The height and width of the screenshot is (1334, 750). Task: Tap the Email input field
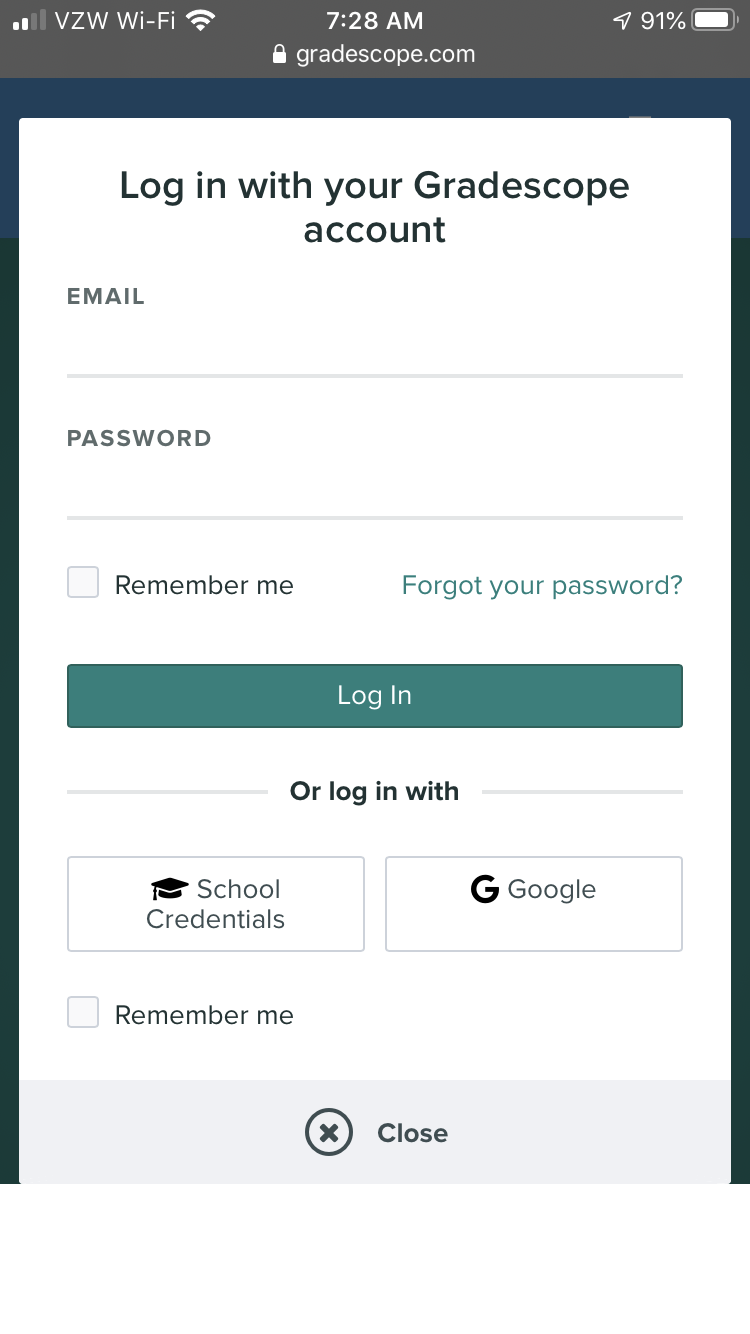374,347
